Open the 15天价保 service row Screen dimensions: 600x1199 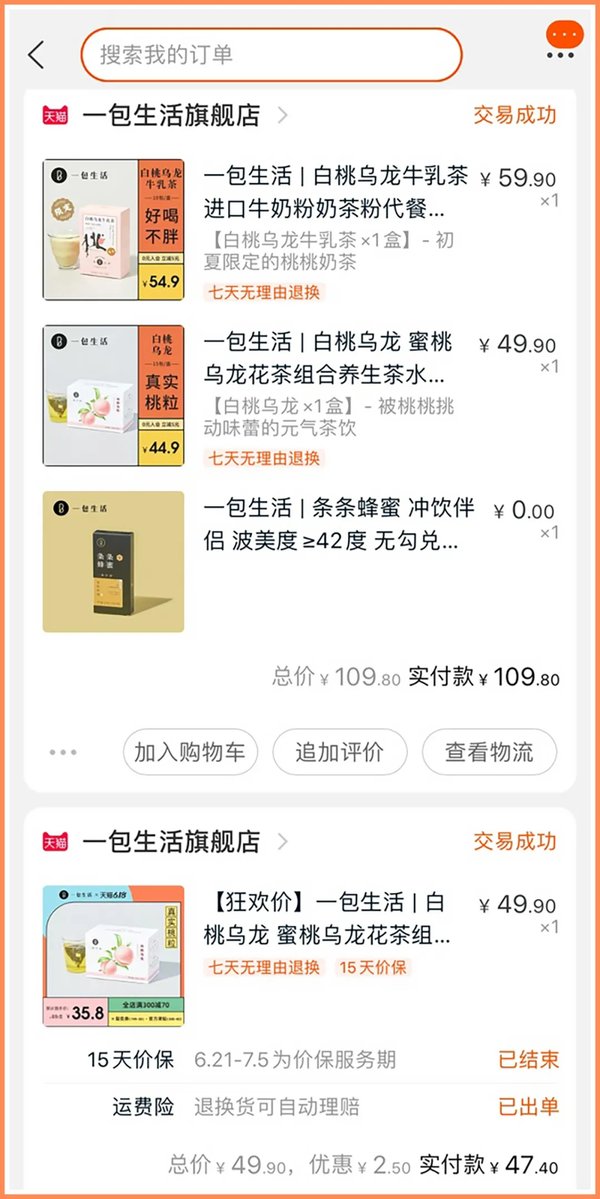click(x=320, y=1059)
